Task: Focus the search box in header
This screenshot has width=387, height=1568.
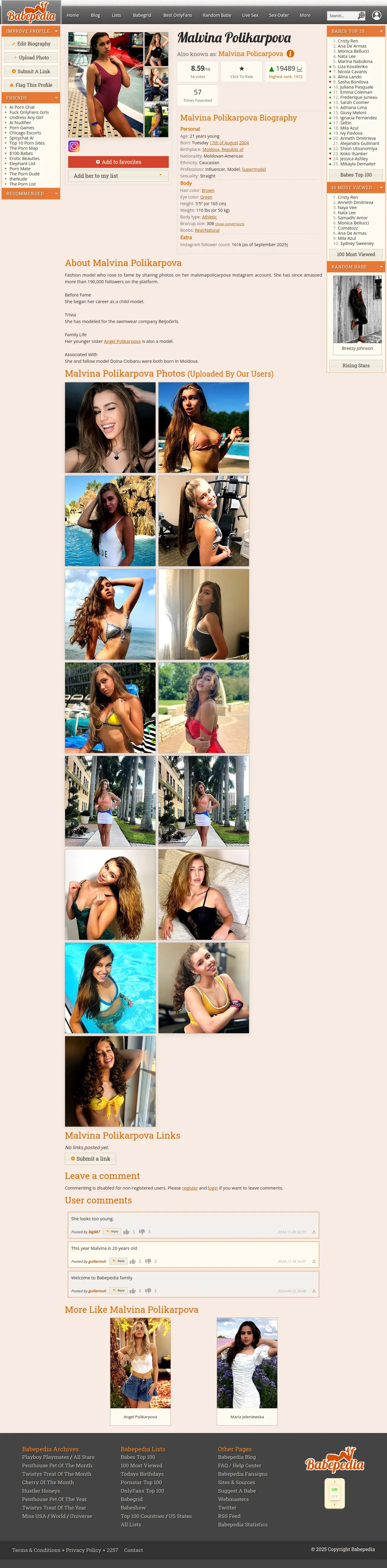Action: pos(342,16)
